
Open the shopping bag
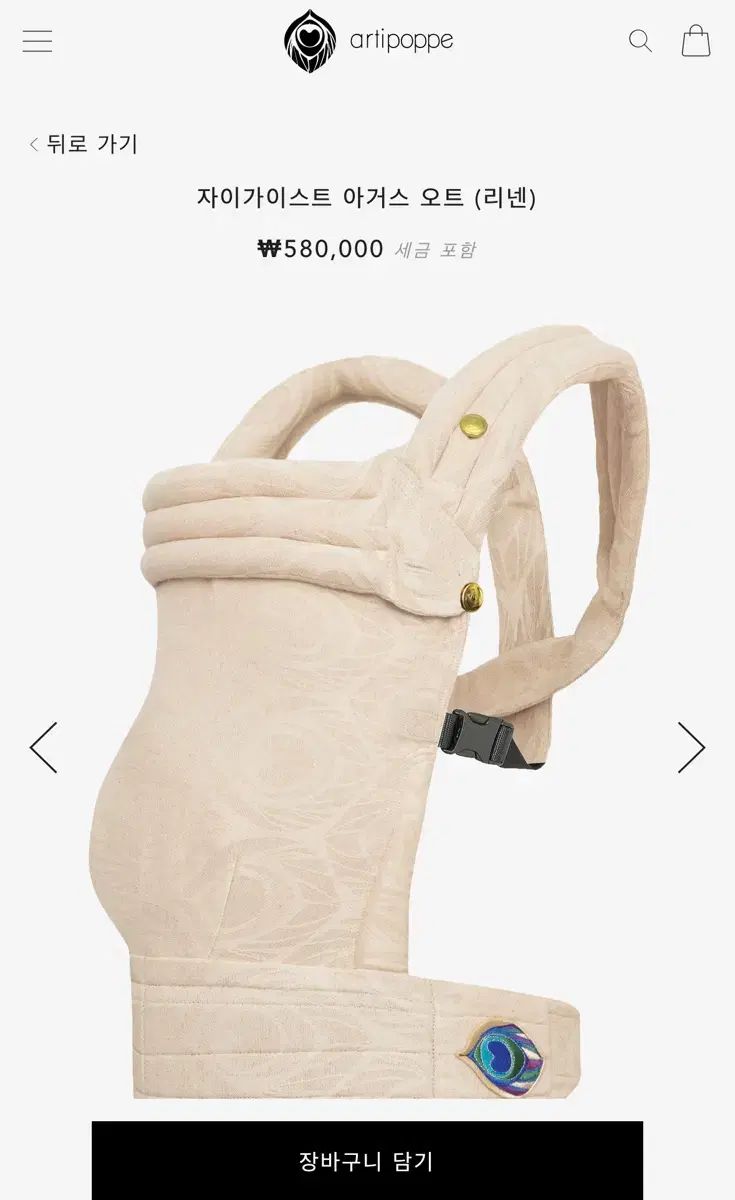(696, 41)
